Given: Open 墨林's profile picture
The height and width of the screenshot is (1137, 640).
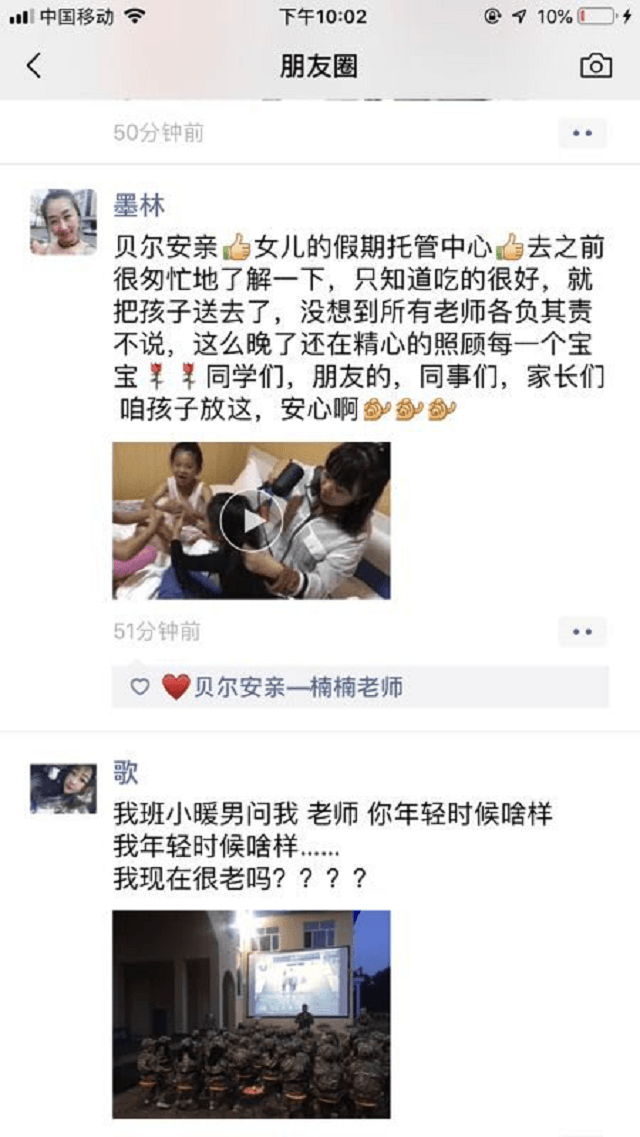Looking at the screenshot, I should [63, 221].
